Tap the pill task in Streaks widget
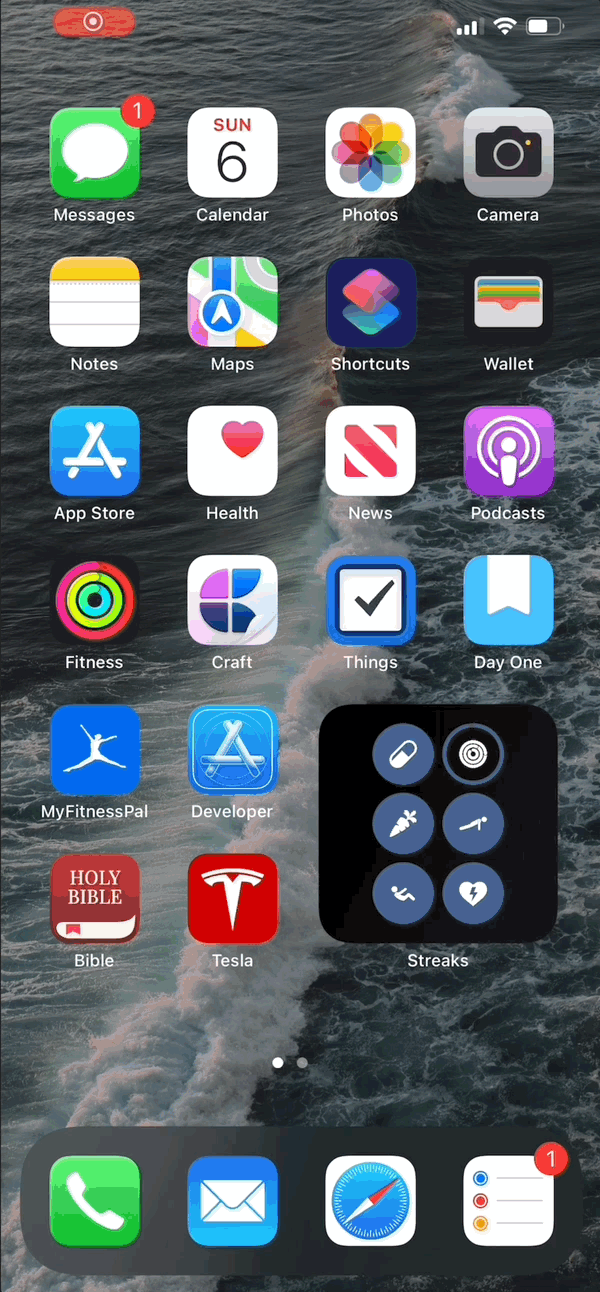Image resolution: width=600 pixels, height=1292 pixels. [x=402, y=754]
